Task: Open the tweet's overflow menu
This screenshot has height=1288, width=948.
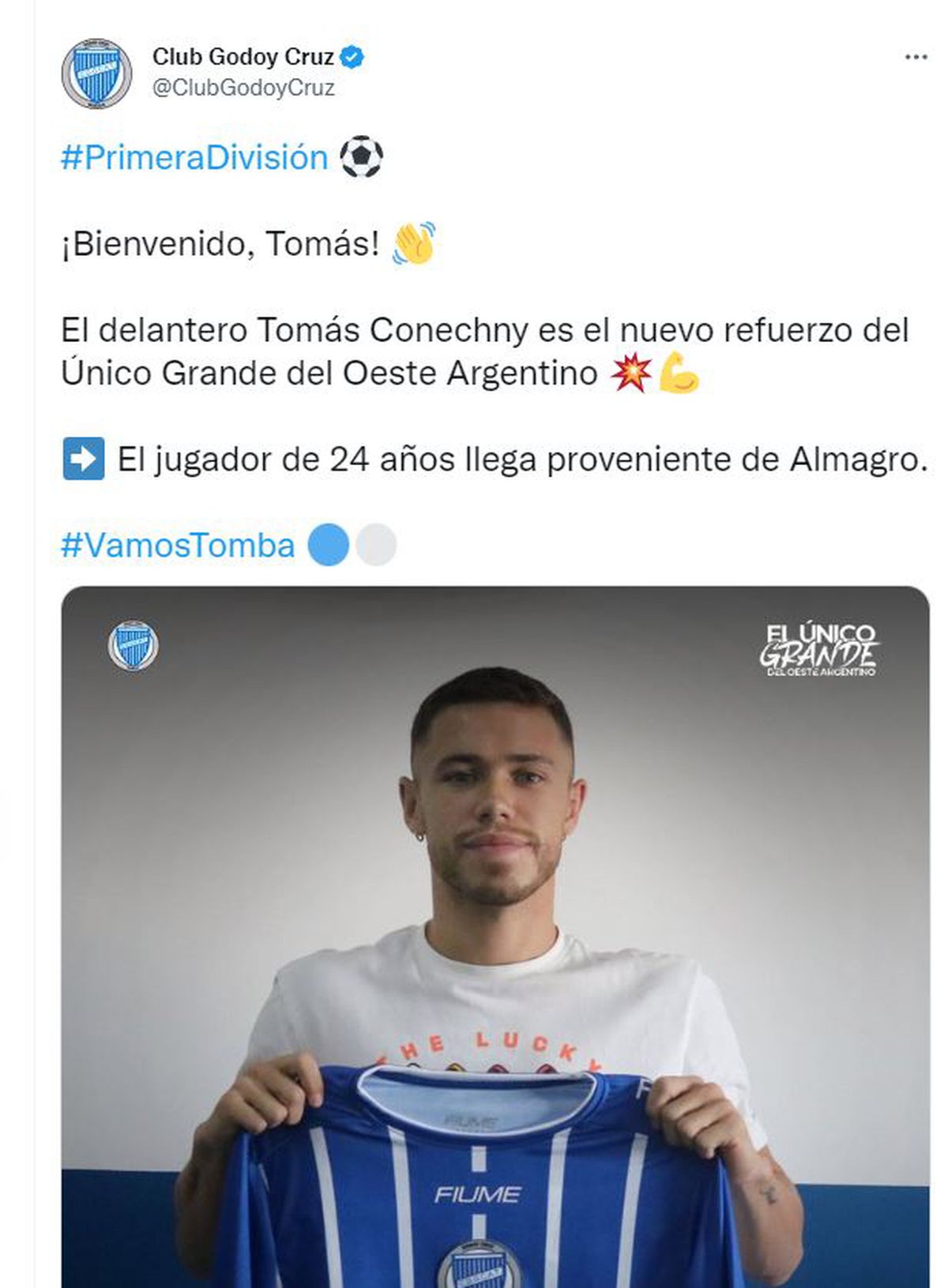Action: click(915, 58)
